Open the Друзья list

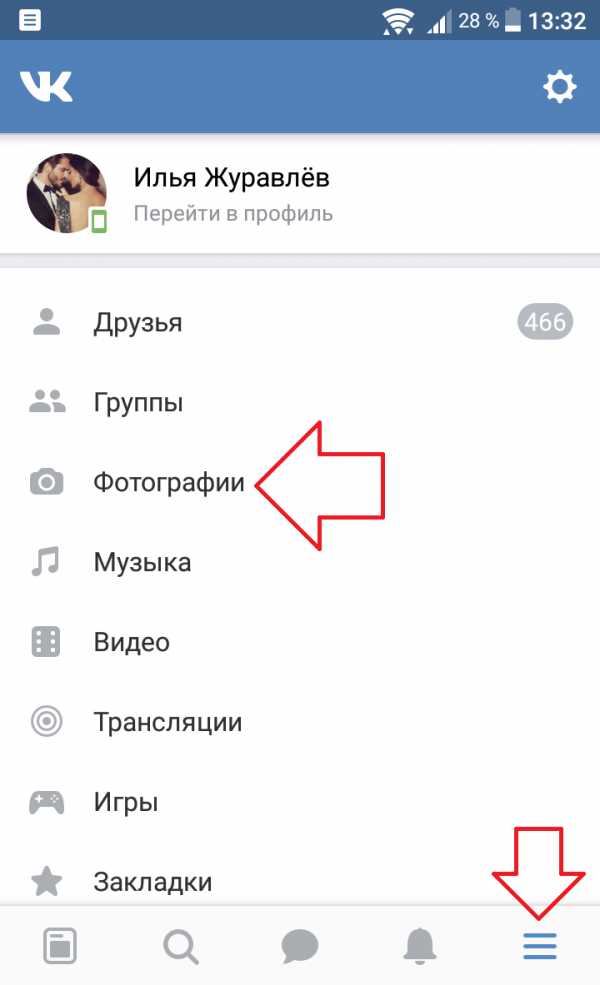pos(138,323)
